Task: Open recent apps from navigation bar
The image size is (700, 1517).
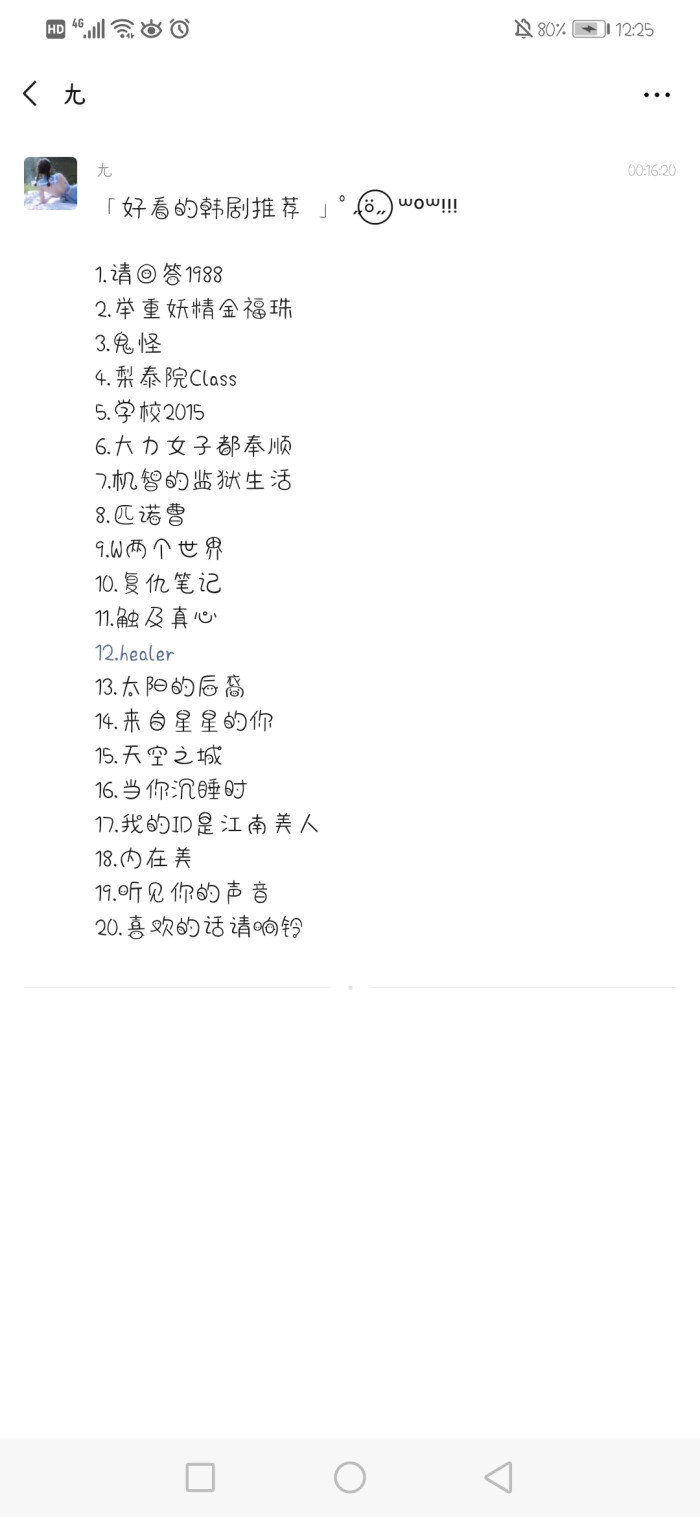Action: tap(200, 1477)
